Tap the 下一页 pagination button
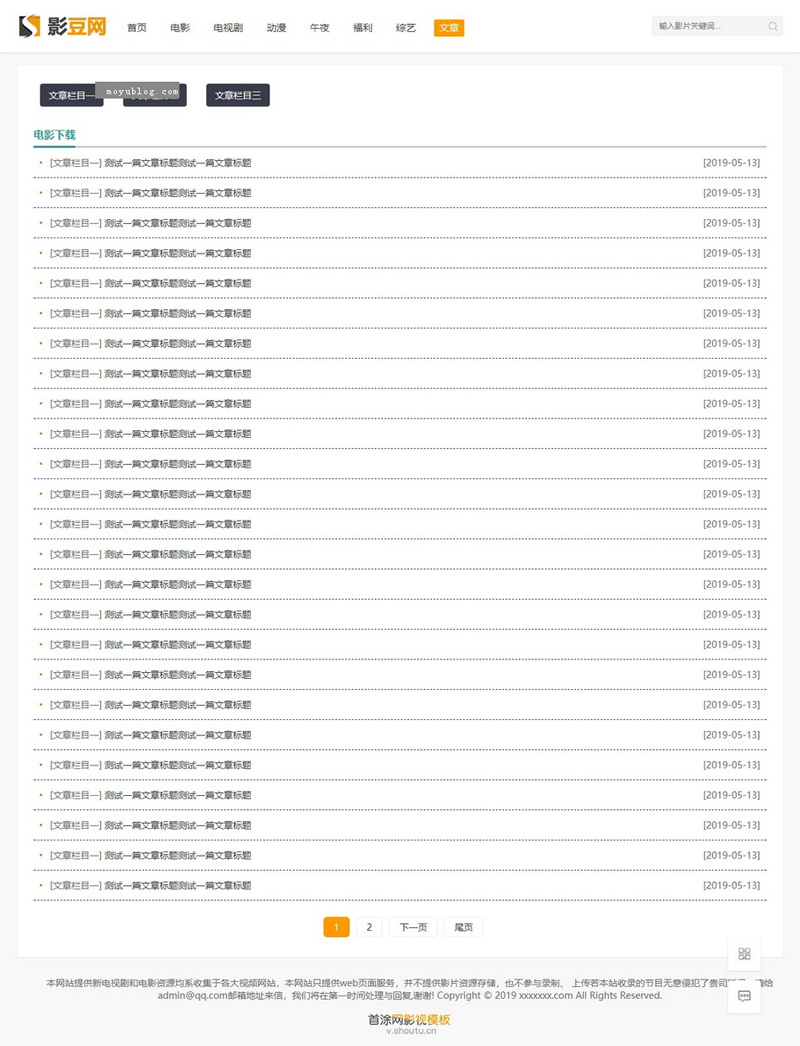The image size is (800, 1046). tap(413, 927)
